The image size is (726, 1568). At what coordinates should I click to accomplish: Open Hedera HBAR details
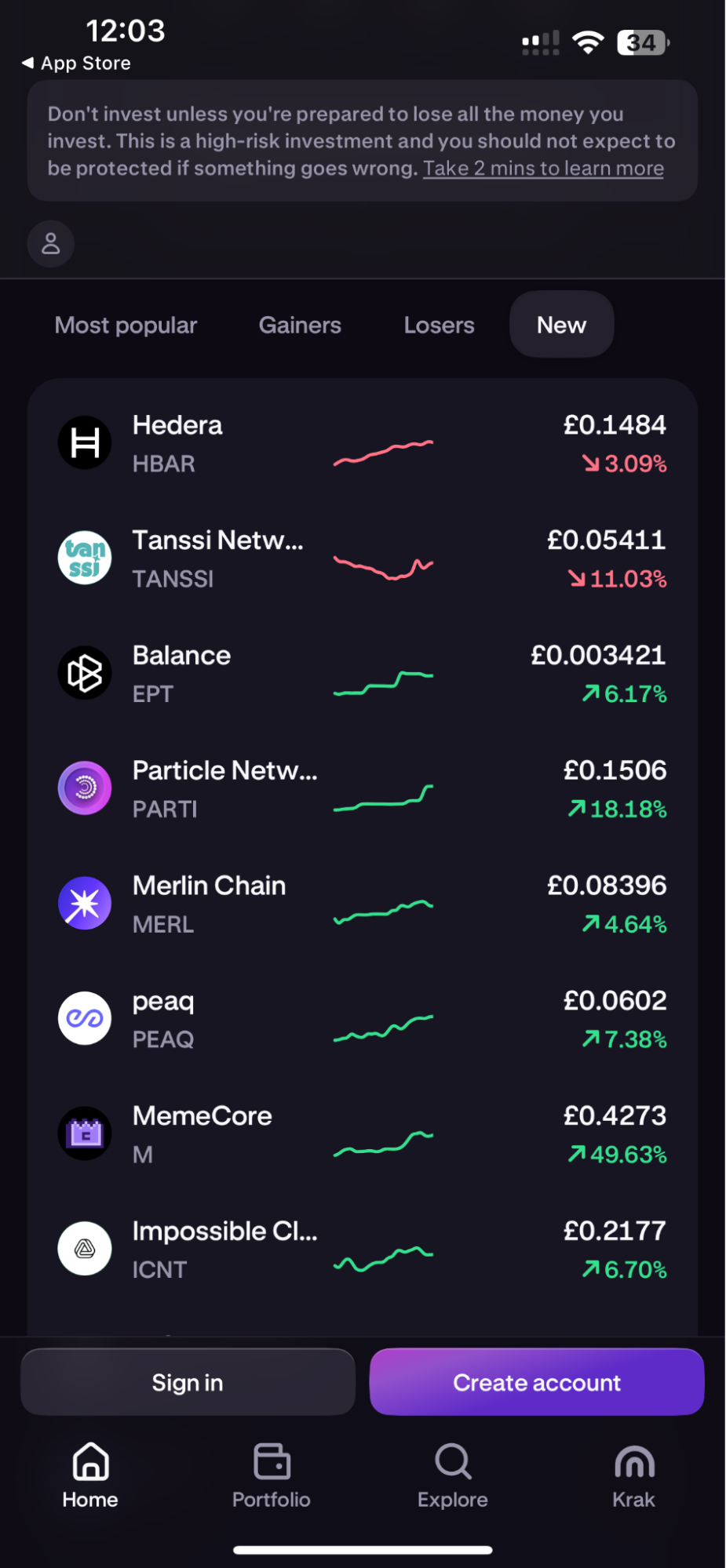click(x=363, y=444)
